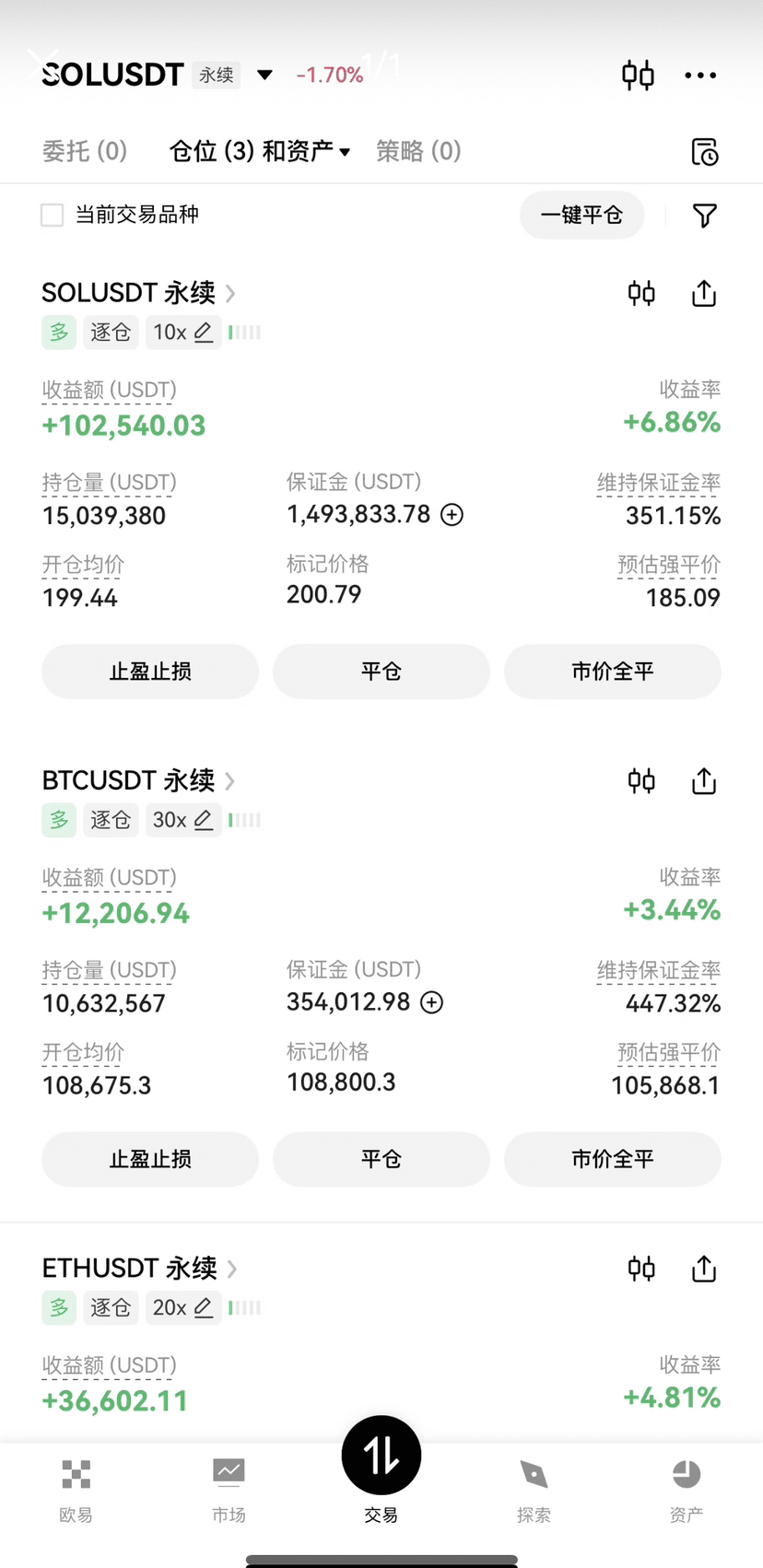Open BTCUSDT 永续 contract details

138,780
